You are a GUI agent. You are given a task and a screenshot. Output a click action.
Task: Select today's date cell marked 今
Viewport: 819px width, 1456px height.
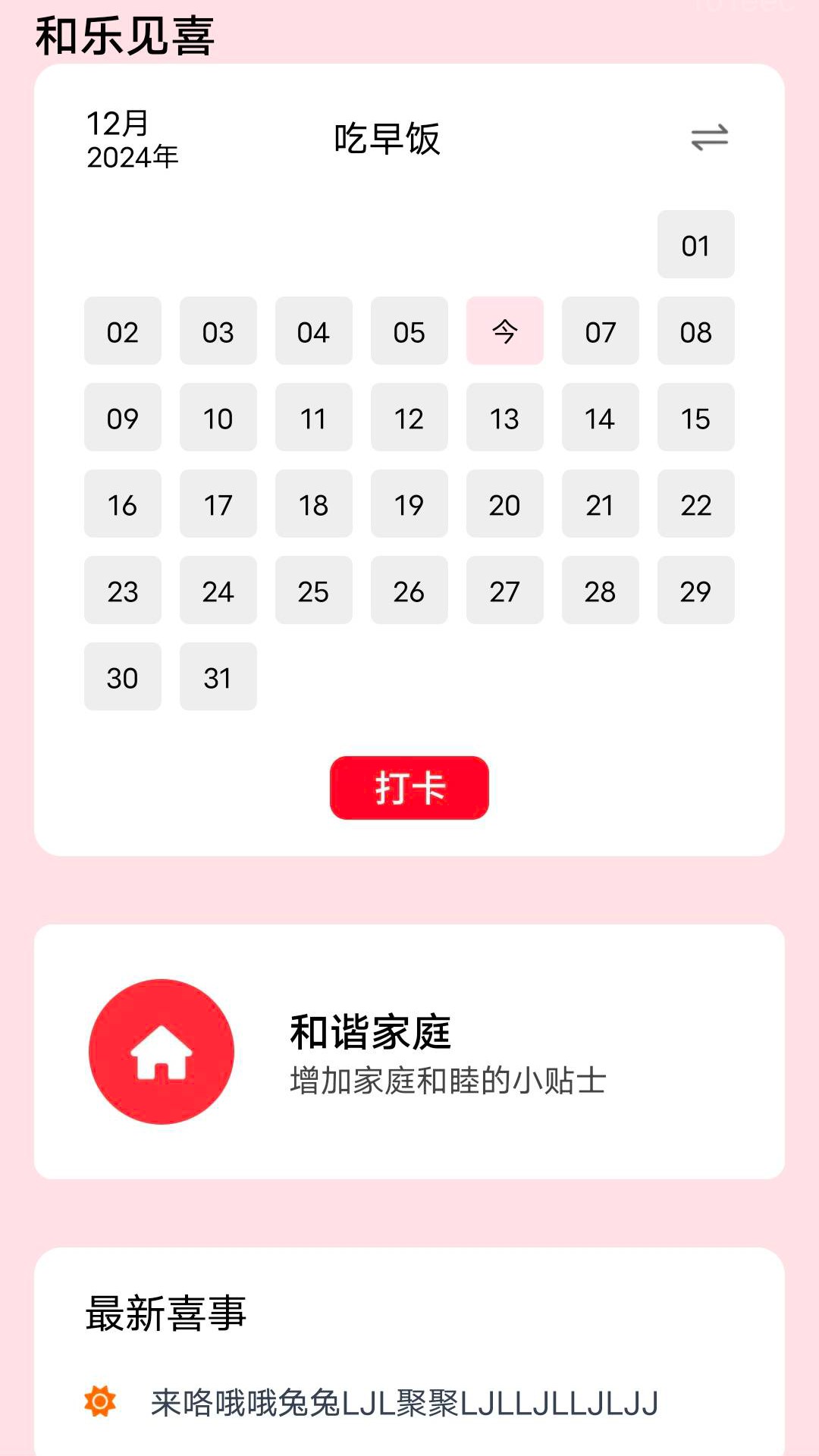tap(504, 331)
